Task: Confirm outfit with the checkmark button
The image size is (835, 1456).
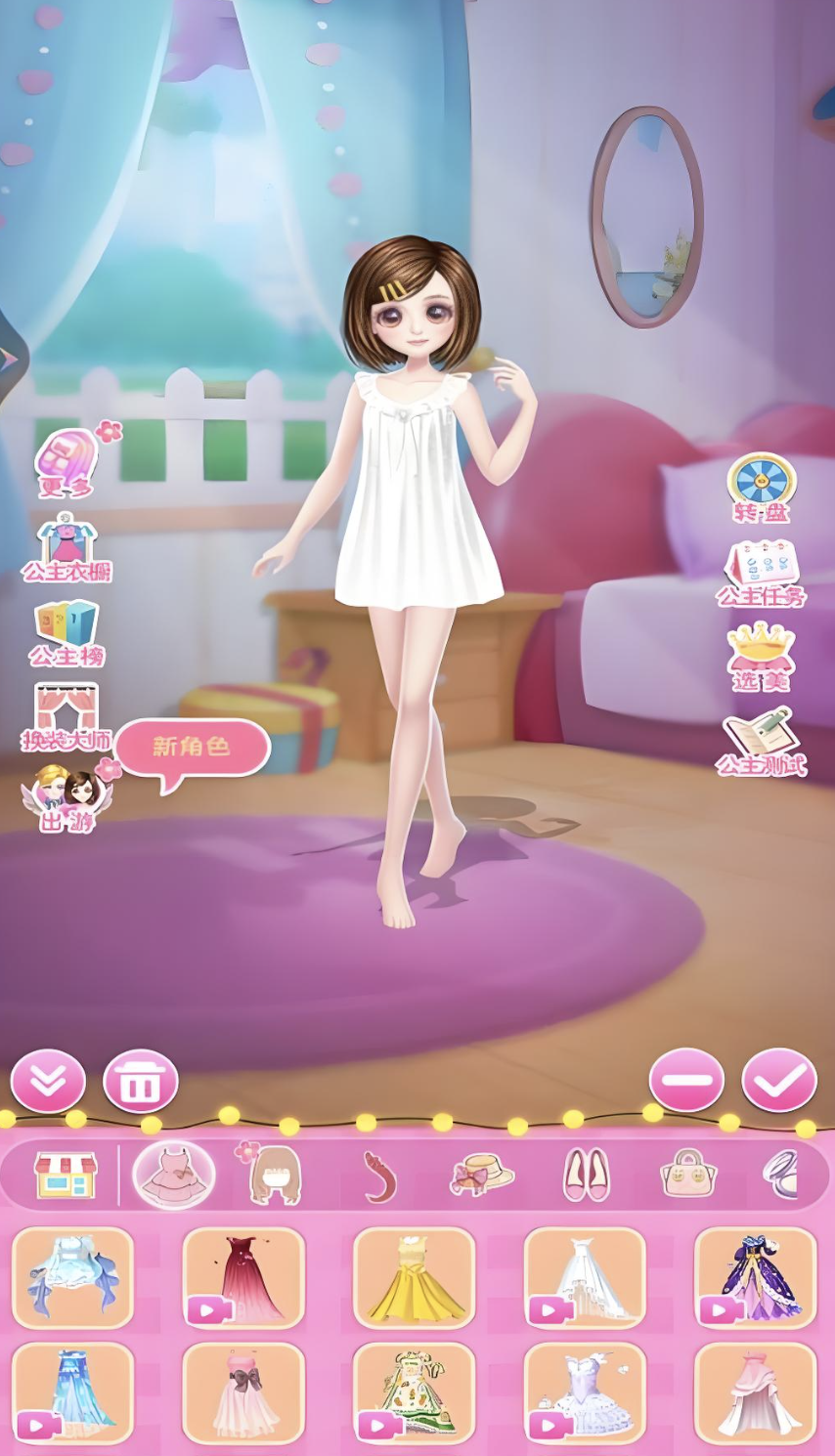Action: (x=779, y=1080)
